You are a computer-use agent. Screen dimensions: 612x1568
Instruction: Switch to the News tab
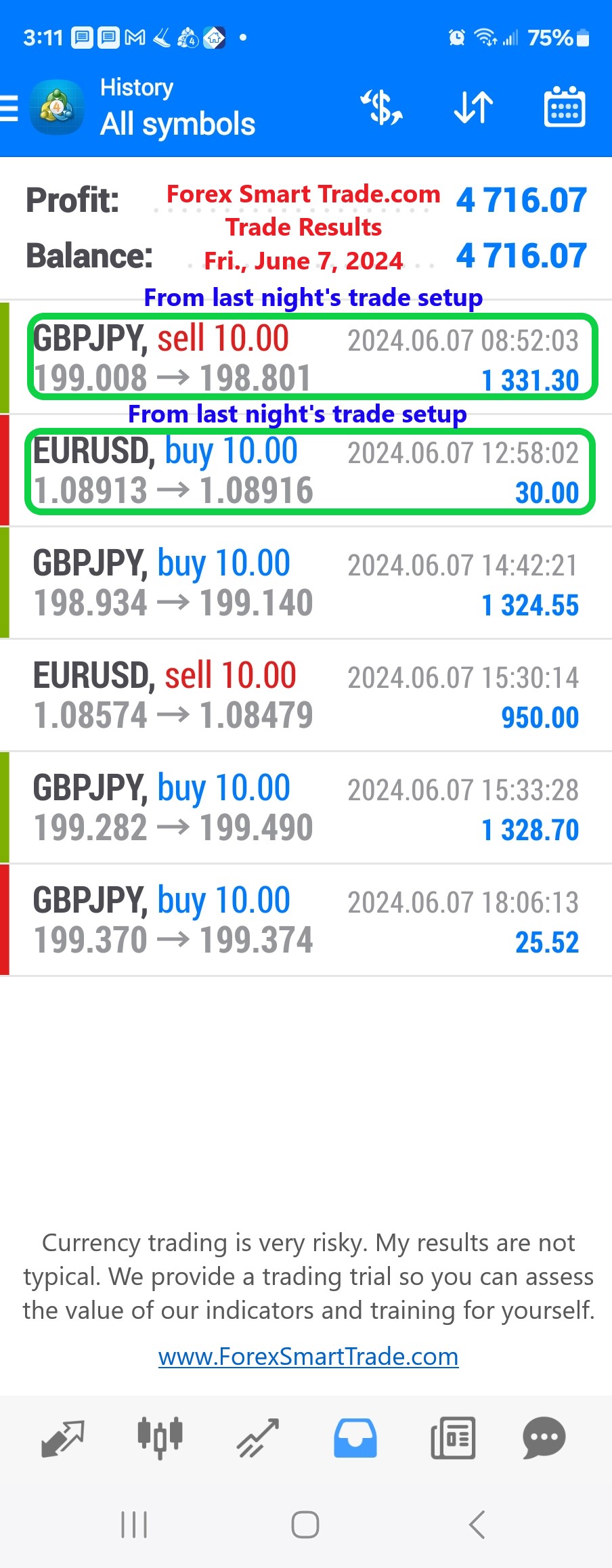pos(453,1438)
